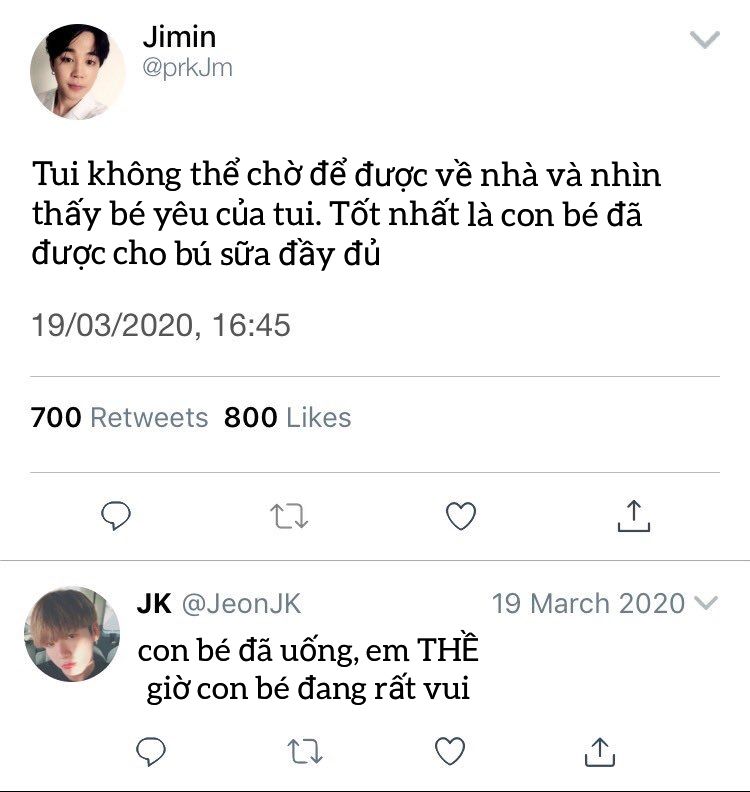Open the dropdown arrow on JK's reply
The image size is (750, 792).
[x=706, y=603]
